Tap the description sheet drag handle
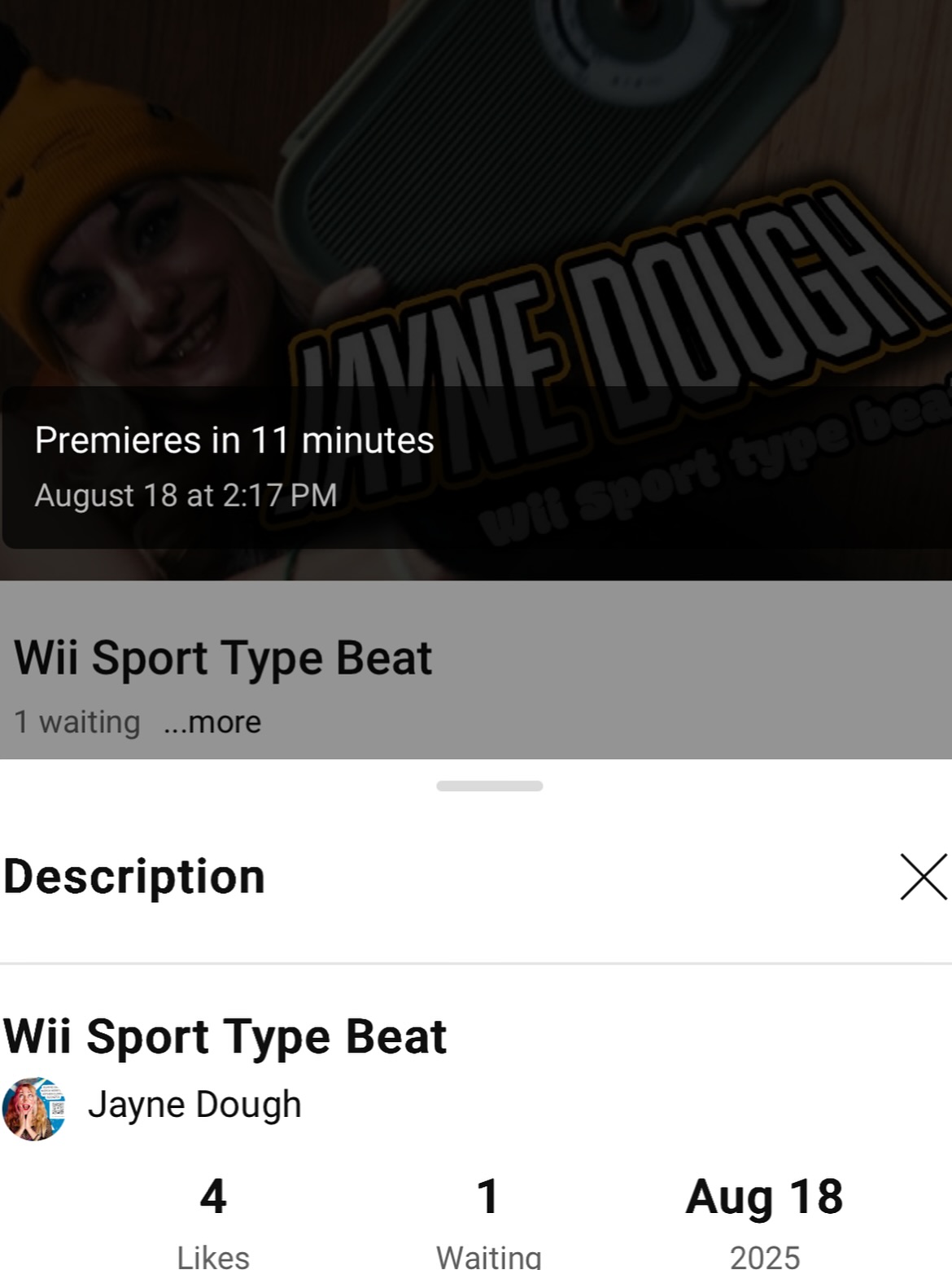This screenshot has width=952, height=1270. click(489, 786)
